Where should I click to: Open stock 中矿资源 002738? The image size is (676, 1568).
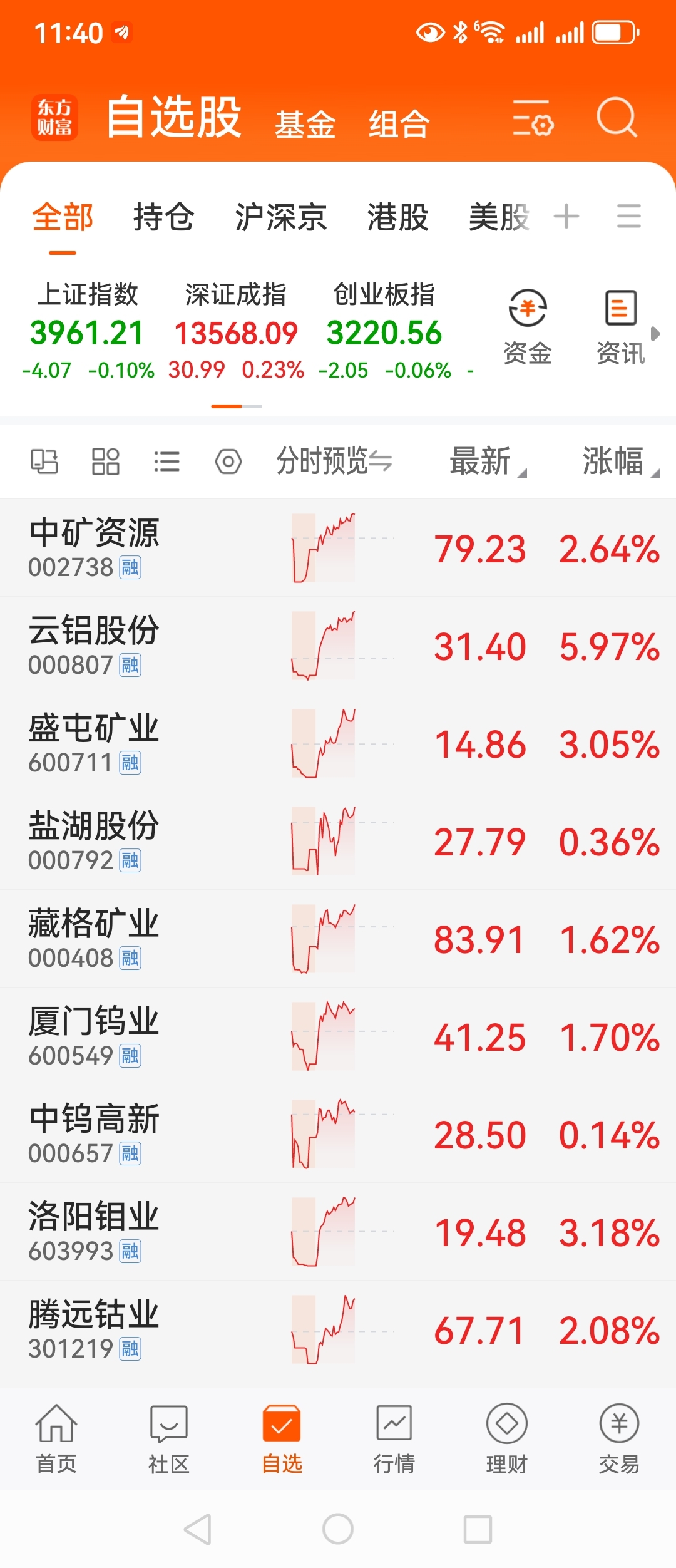coord(338,548)
